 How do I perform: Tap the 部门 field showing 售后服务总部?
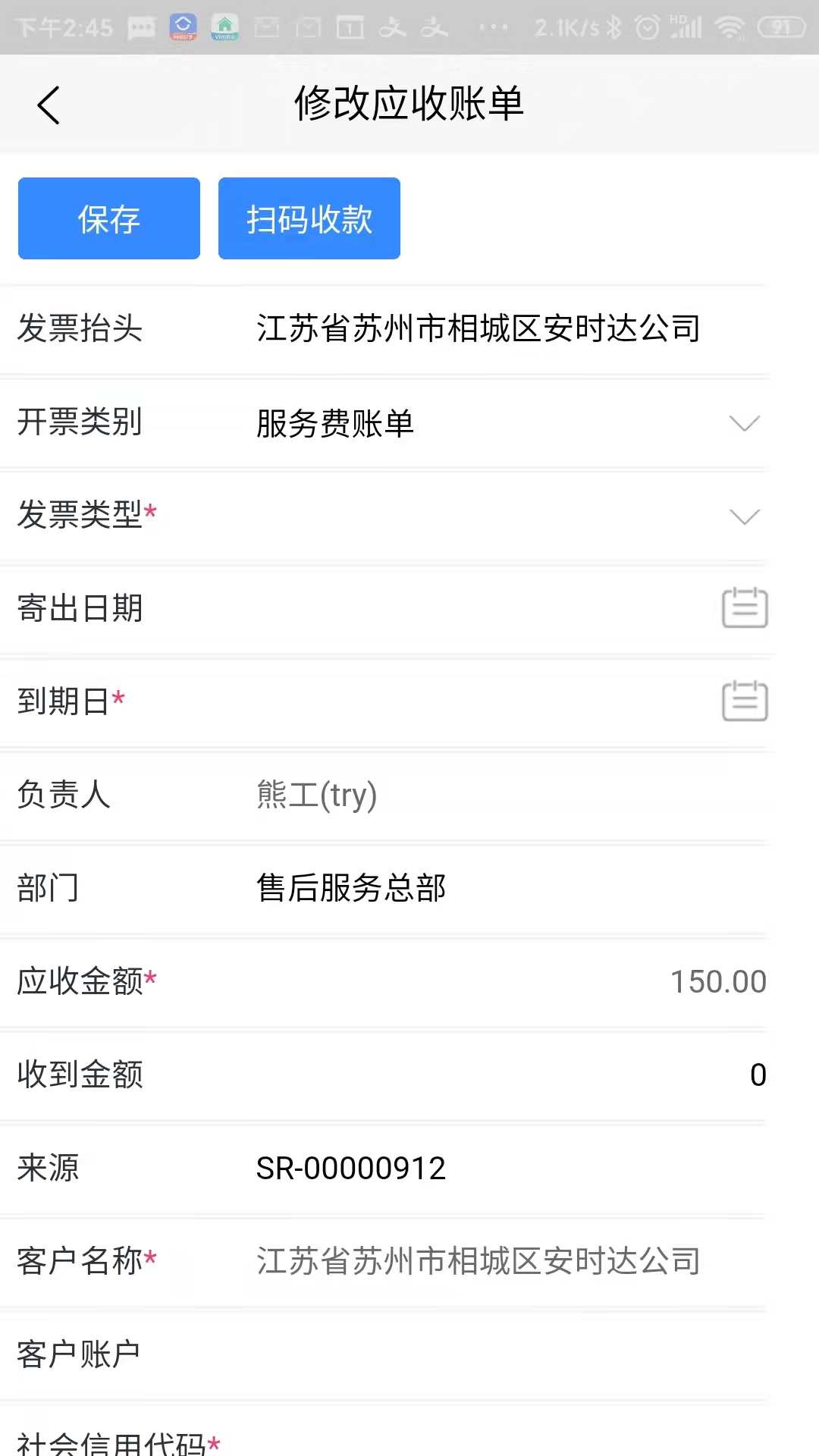[x=350, y=888]
